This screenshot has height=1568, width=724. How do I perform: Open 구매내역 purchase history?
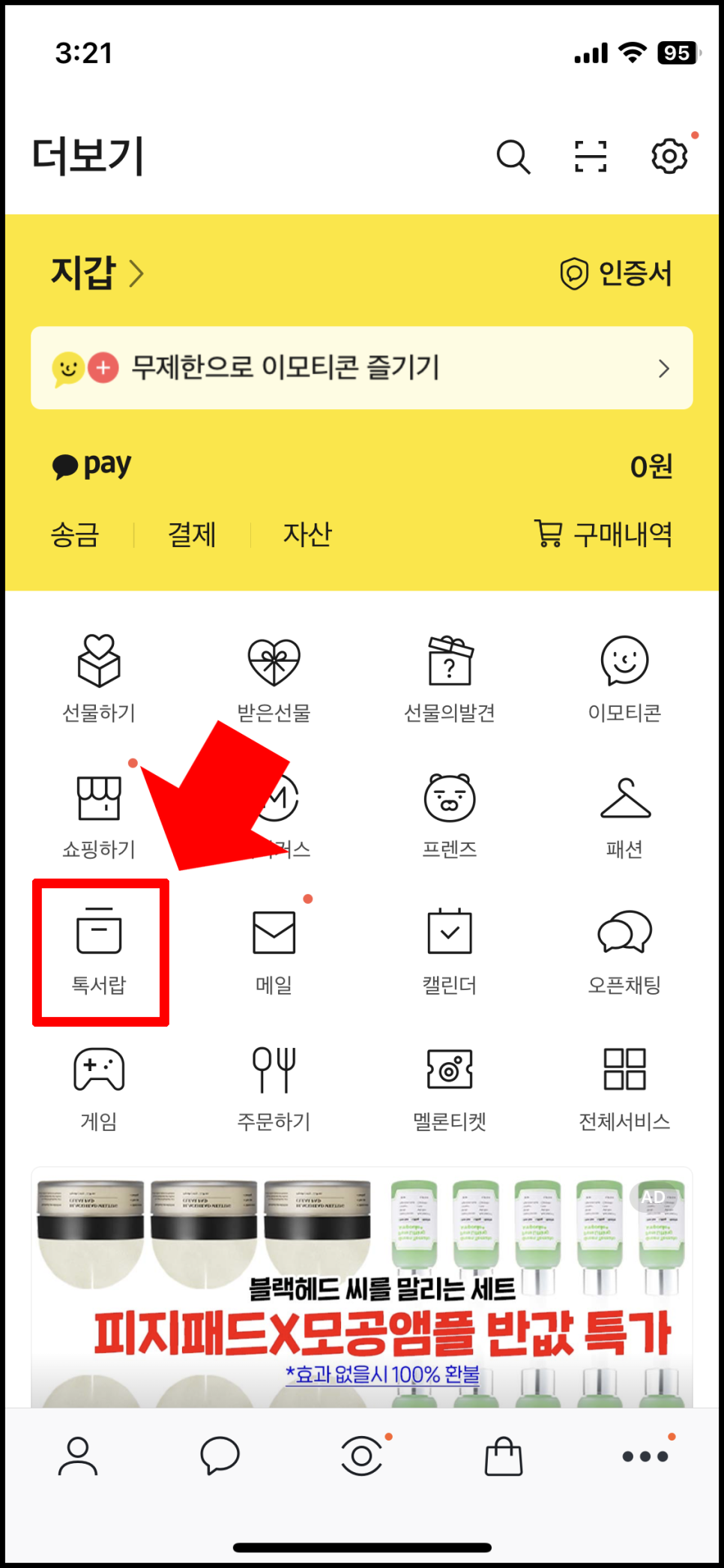click(603, 534)
